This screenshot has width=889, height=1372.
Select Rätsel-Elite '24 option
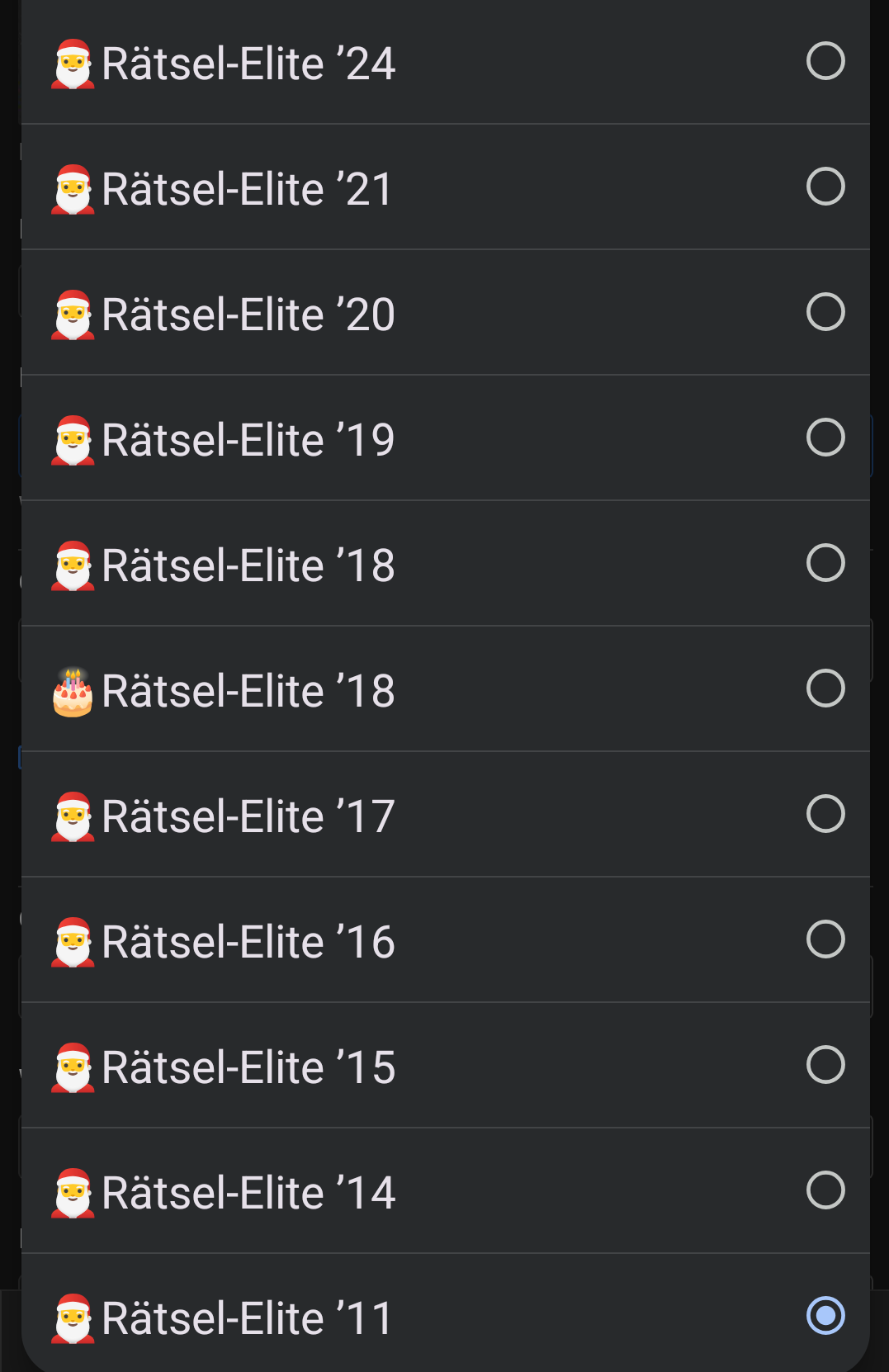point(446,63)
